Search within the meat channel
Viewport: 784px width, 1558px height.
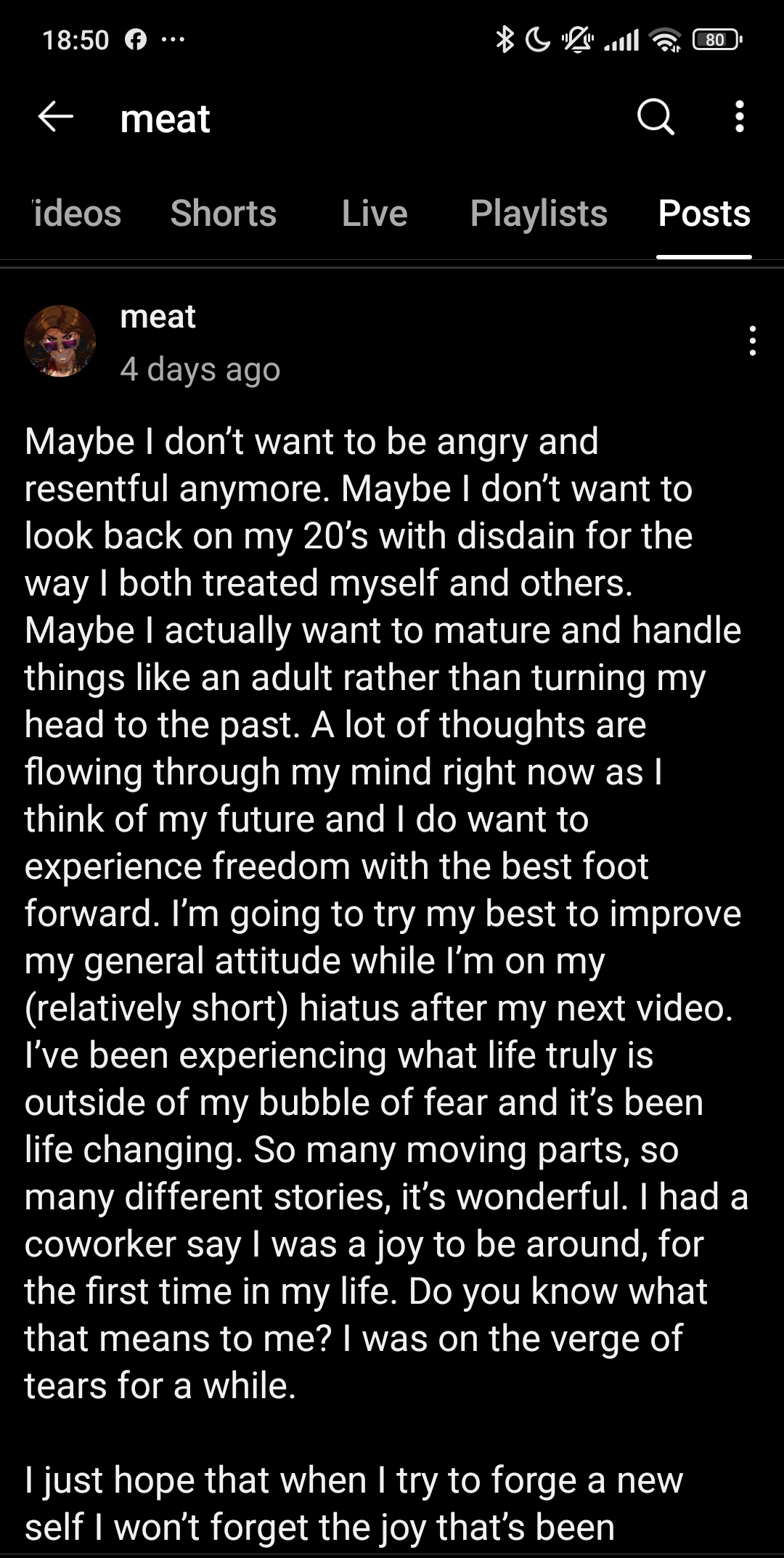(656, 117)
